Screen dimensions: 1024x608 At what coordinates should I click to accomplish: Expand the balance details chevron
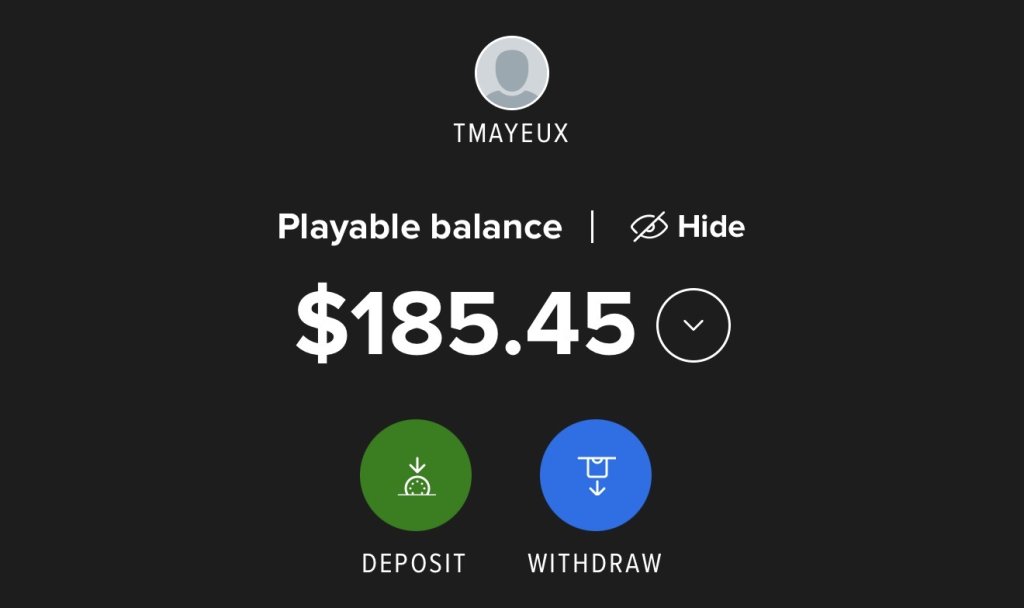coord(693,326)
